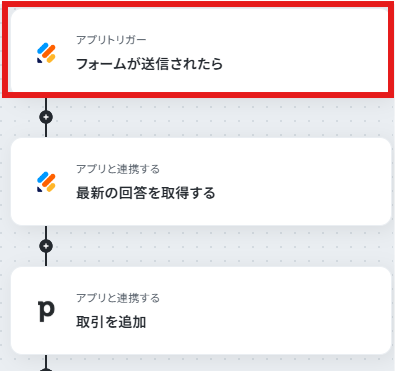Open the フォームが送信されたら trigger card

[200, 50]
